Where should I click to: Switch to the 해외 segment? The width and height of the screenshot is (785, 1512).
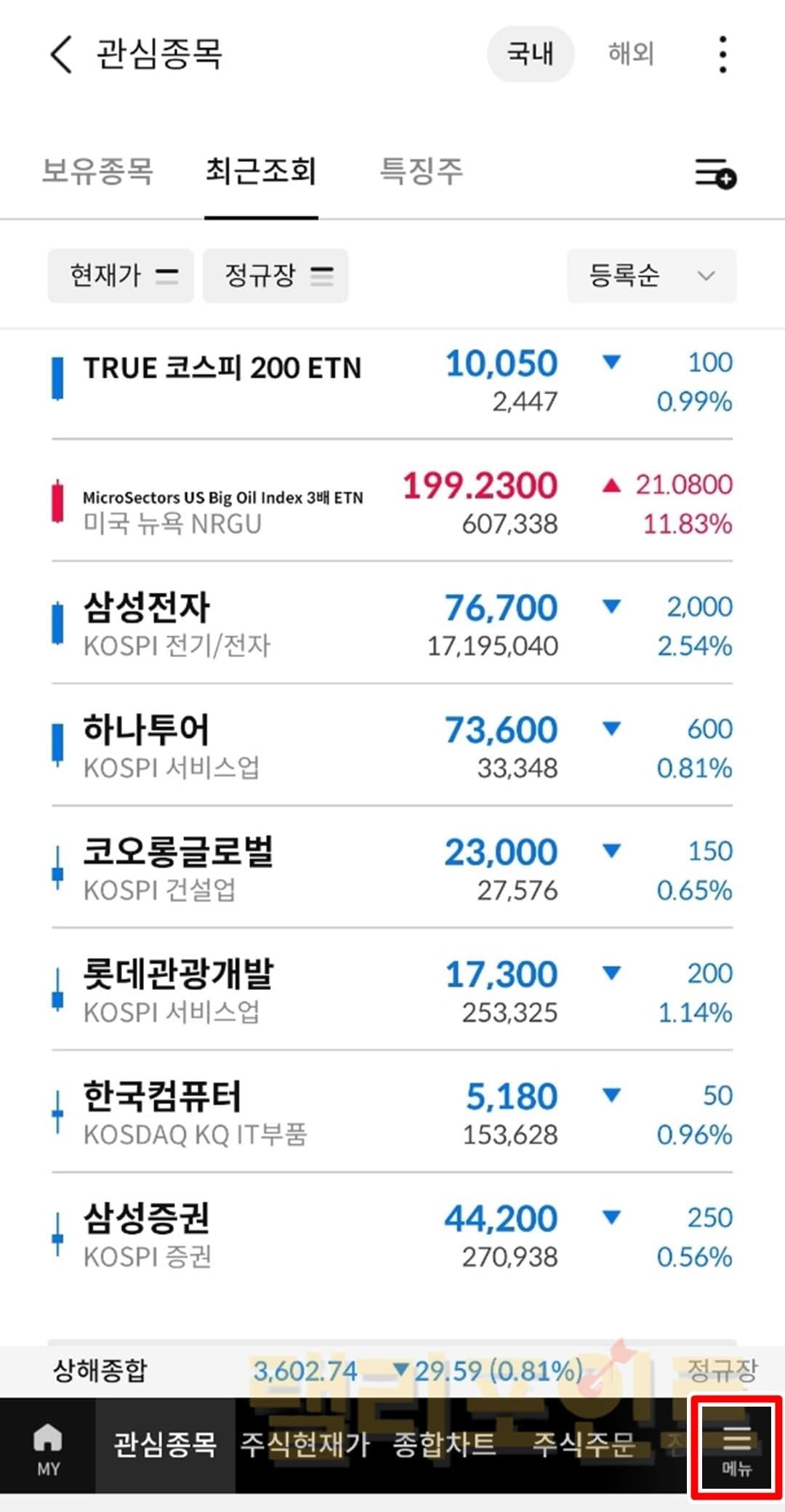pos(631,54)
